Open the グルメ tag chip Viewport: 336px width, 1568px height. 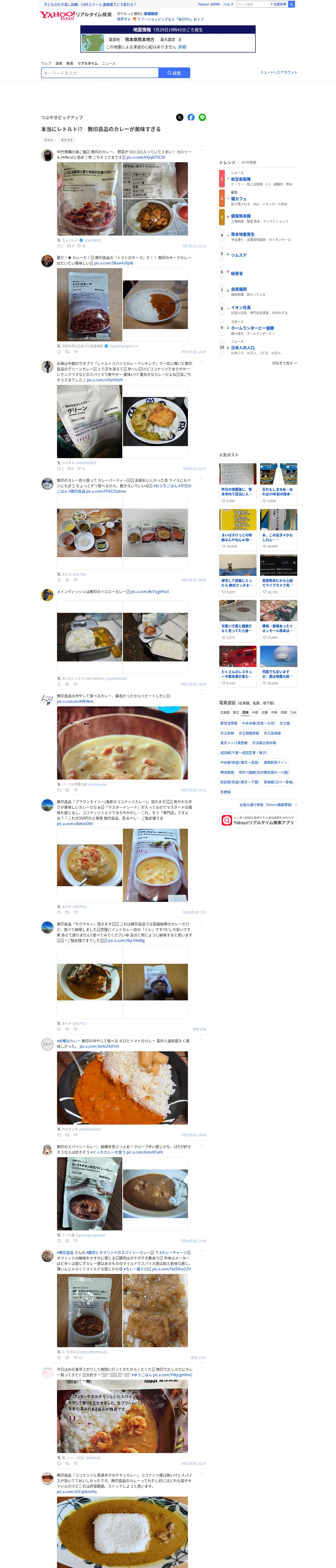pyautogui.click(x=48, y=140)
